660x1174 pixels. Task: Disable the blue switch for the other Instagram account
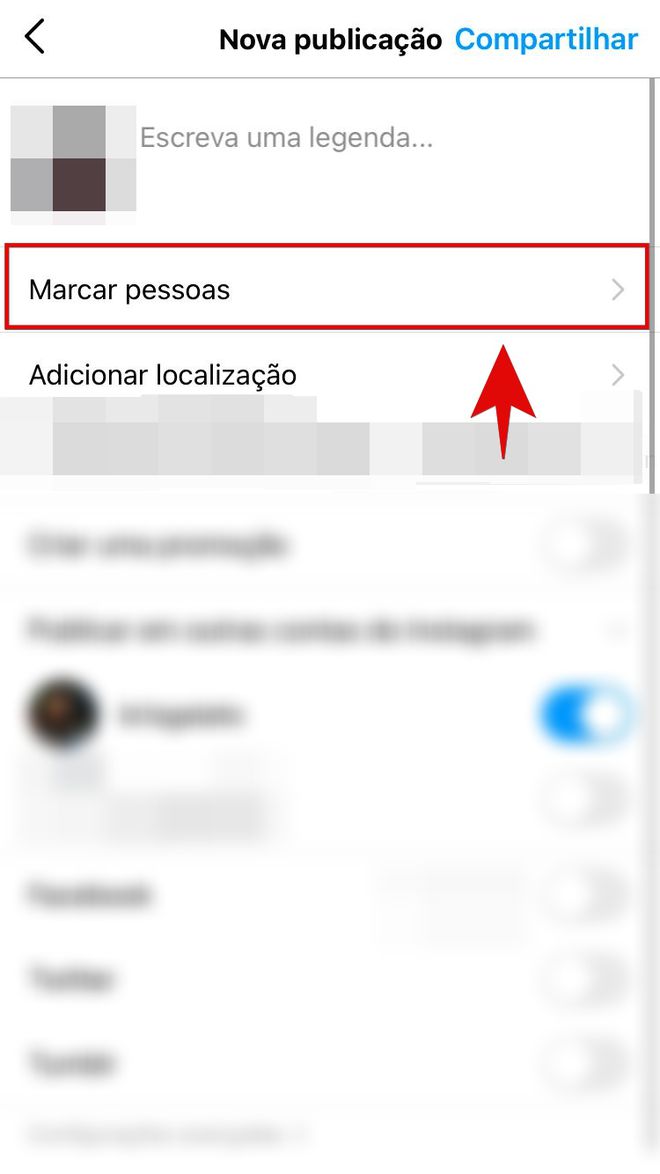pyautogui.click(x=586, y=715)
